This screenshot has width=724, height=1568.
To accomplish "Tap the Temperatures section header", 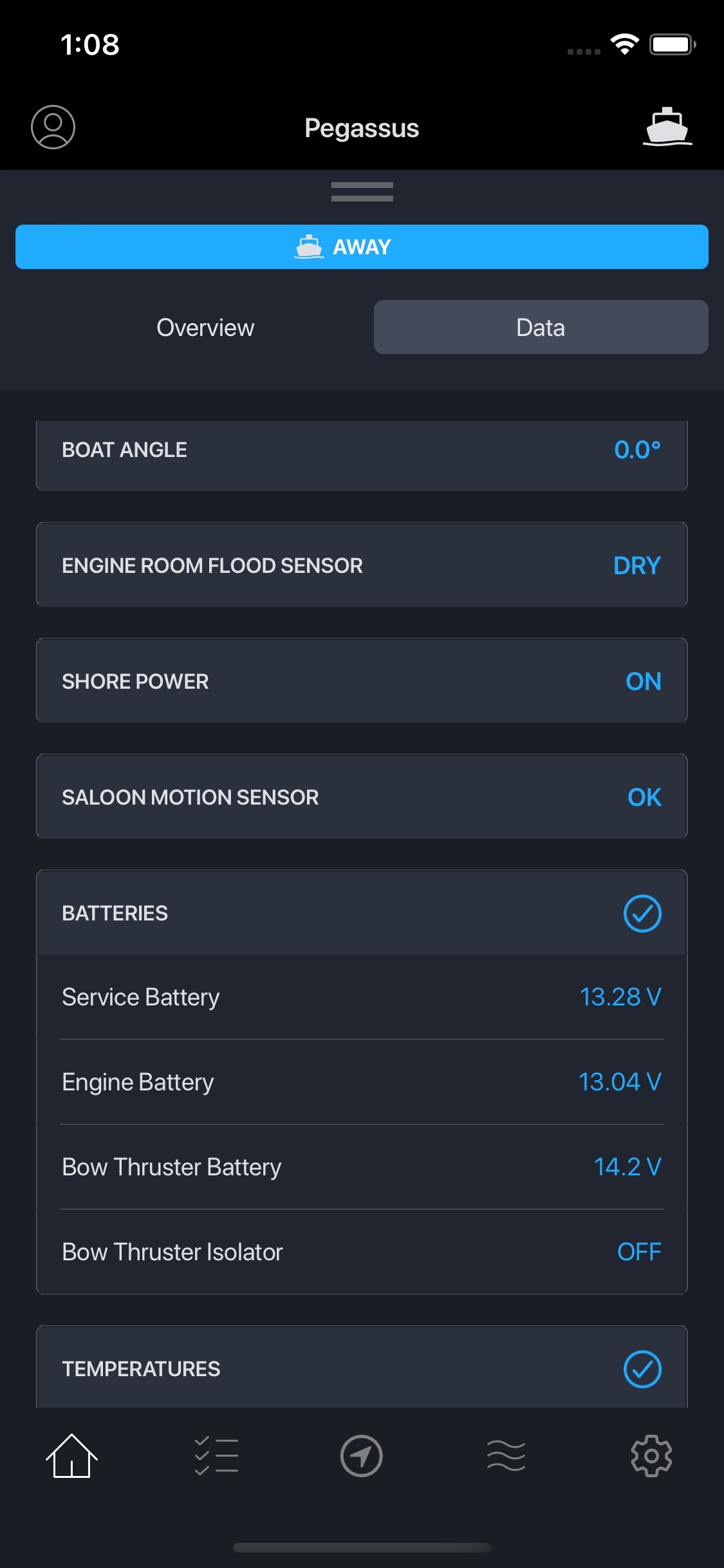I will [362, 1367].
